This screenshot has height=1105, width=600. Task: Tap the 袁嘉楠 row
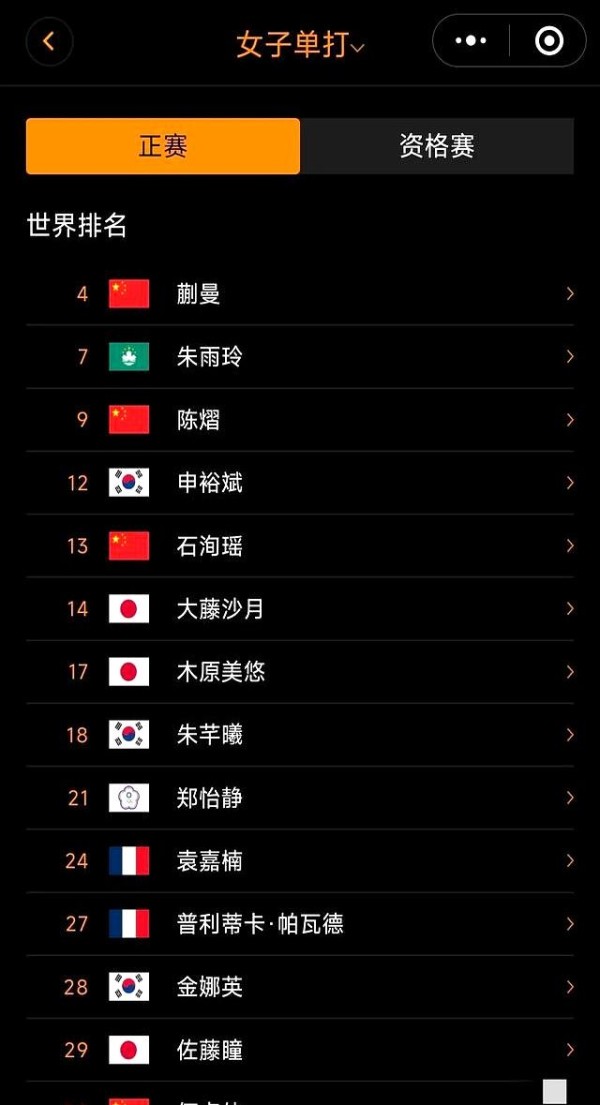click(300, 861)
